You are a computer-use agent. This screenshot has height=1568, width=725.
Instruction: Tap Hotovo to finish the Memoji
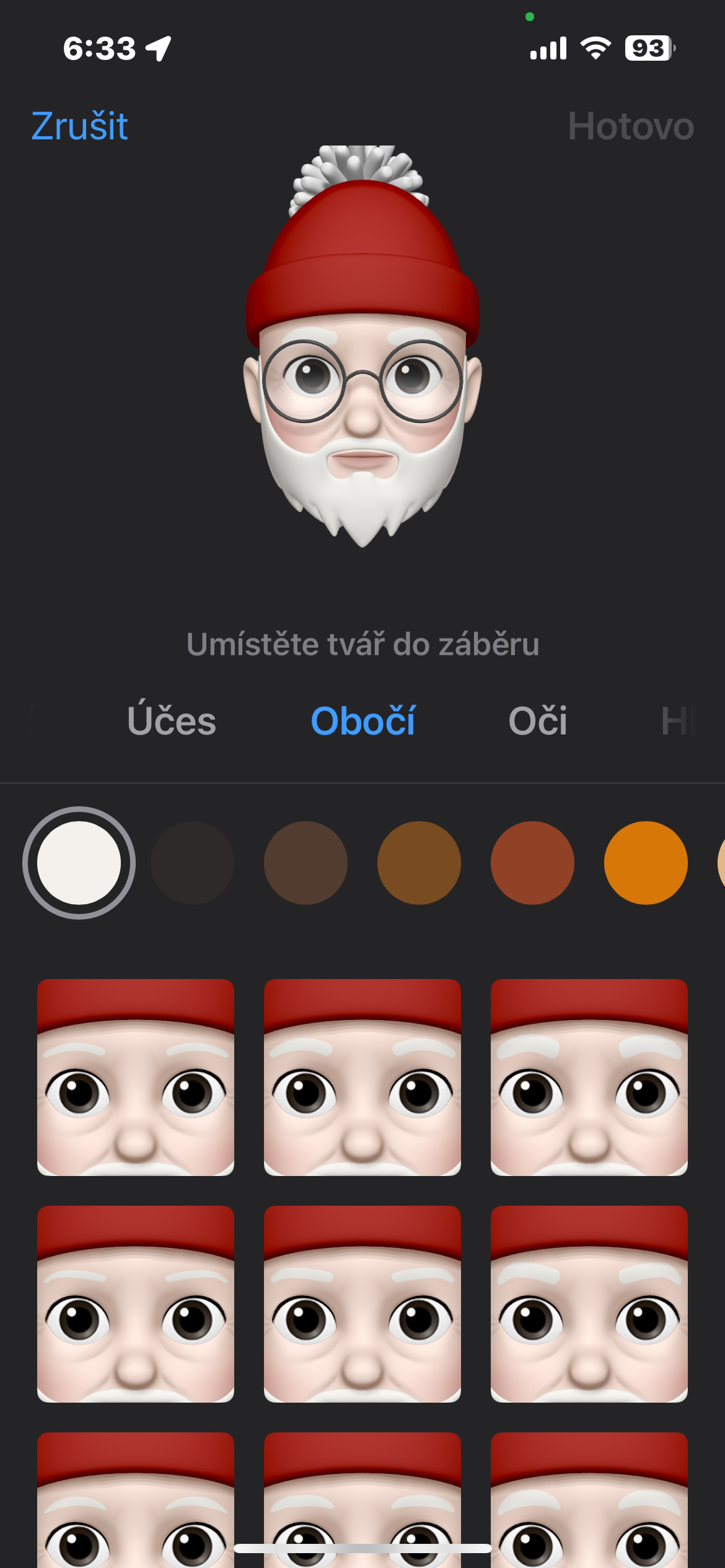[x=630, y=126]
